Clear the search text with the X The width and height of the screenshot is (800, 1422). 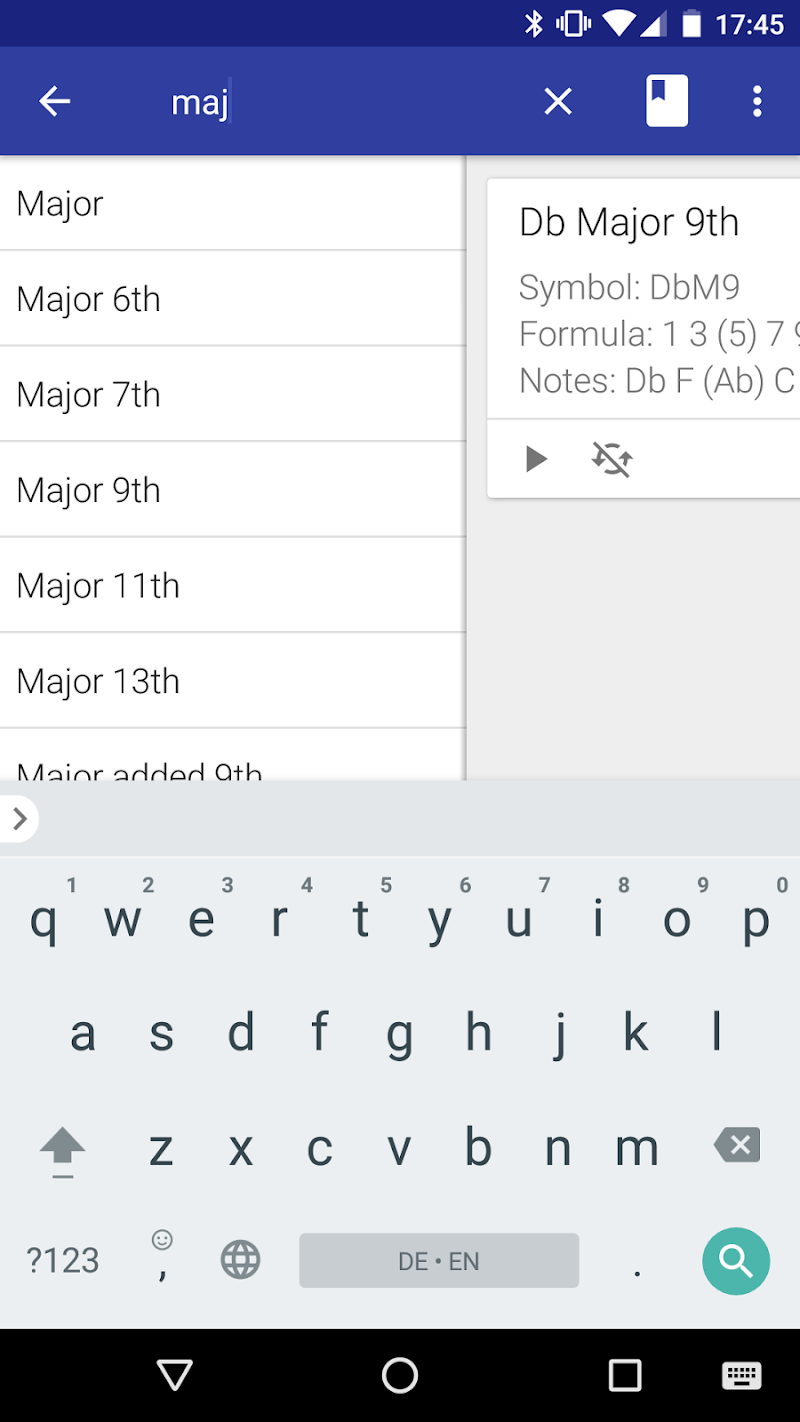click(x=558, y=101)
